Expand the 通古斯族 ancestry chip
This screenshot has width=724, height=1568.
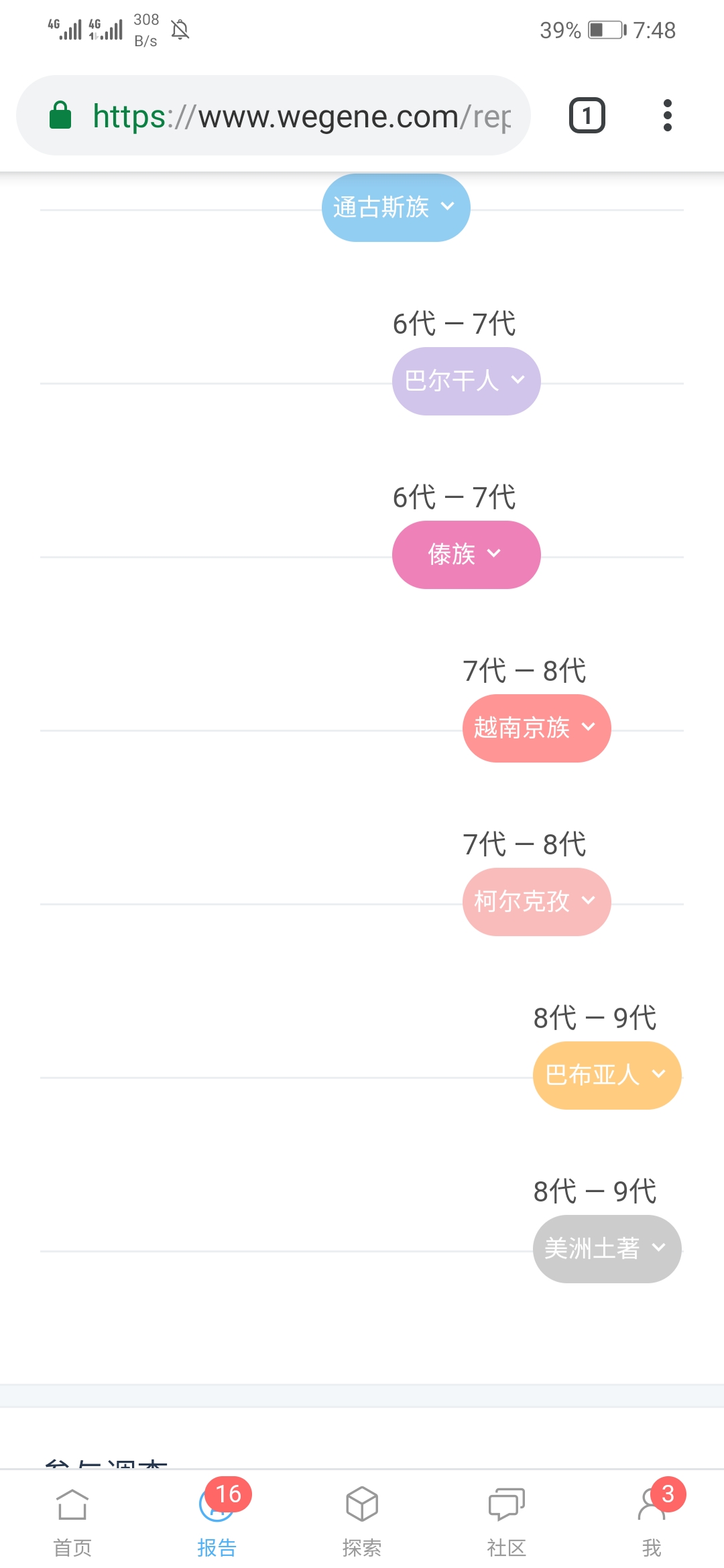[x=396, y=208]
